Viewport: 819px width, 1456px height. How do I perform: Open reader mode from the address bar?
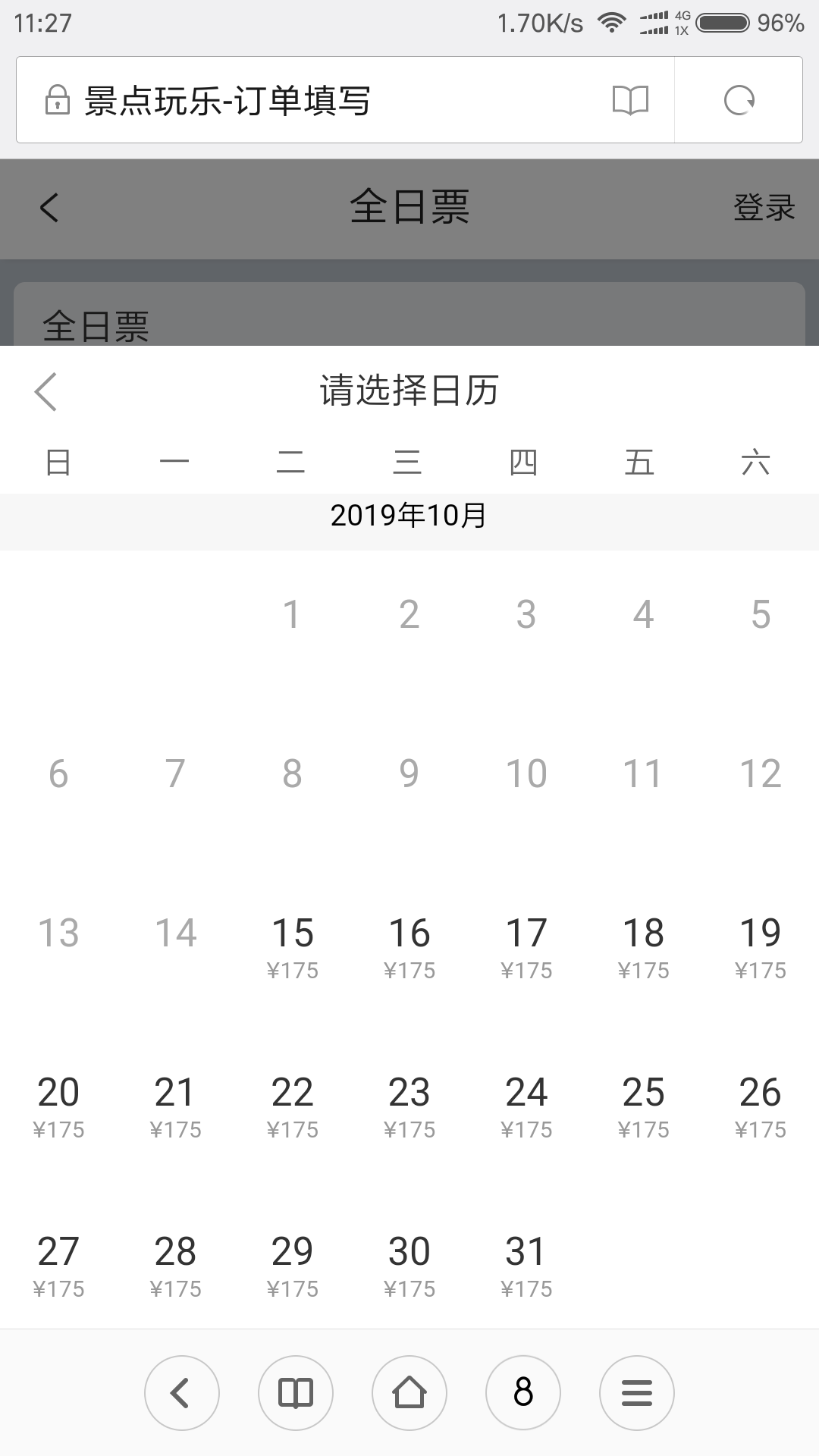(x=630, y=100)
